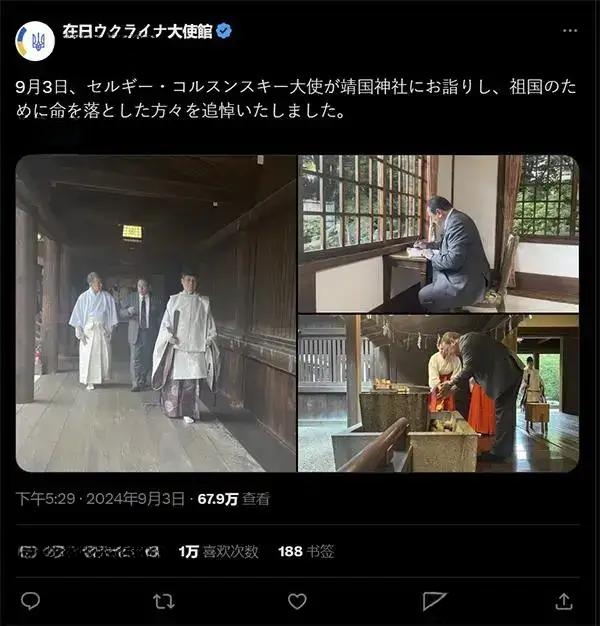Open the photo at the water basin

click(x=438, y=393)
